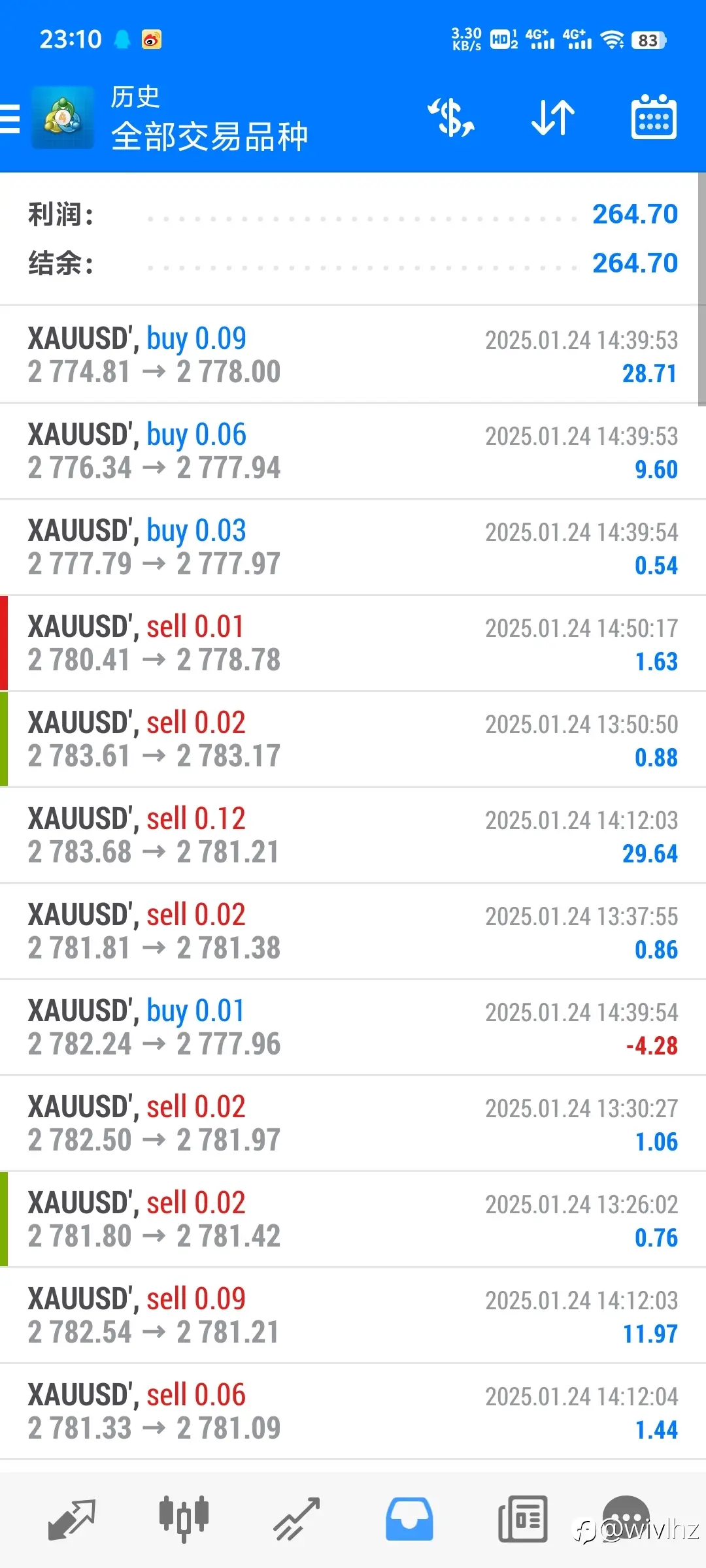The width and height of the screenshot is (706, 1568).
Task: Expand the buy 0.03 trade with profit 0.54
Action: [353, 547]
